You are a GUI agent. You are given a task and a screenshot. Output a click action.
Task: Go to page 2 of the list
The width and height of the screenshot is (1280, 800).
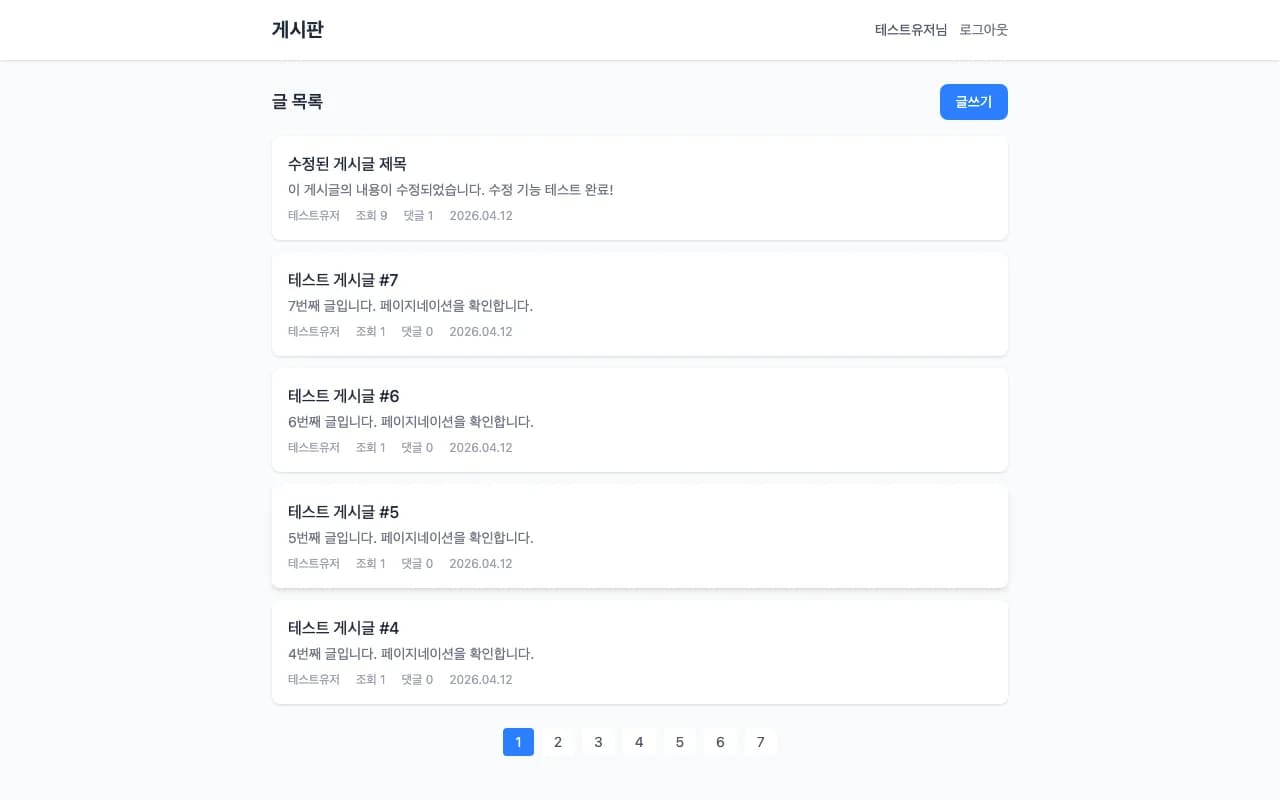click(558, 742)
